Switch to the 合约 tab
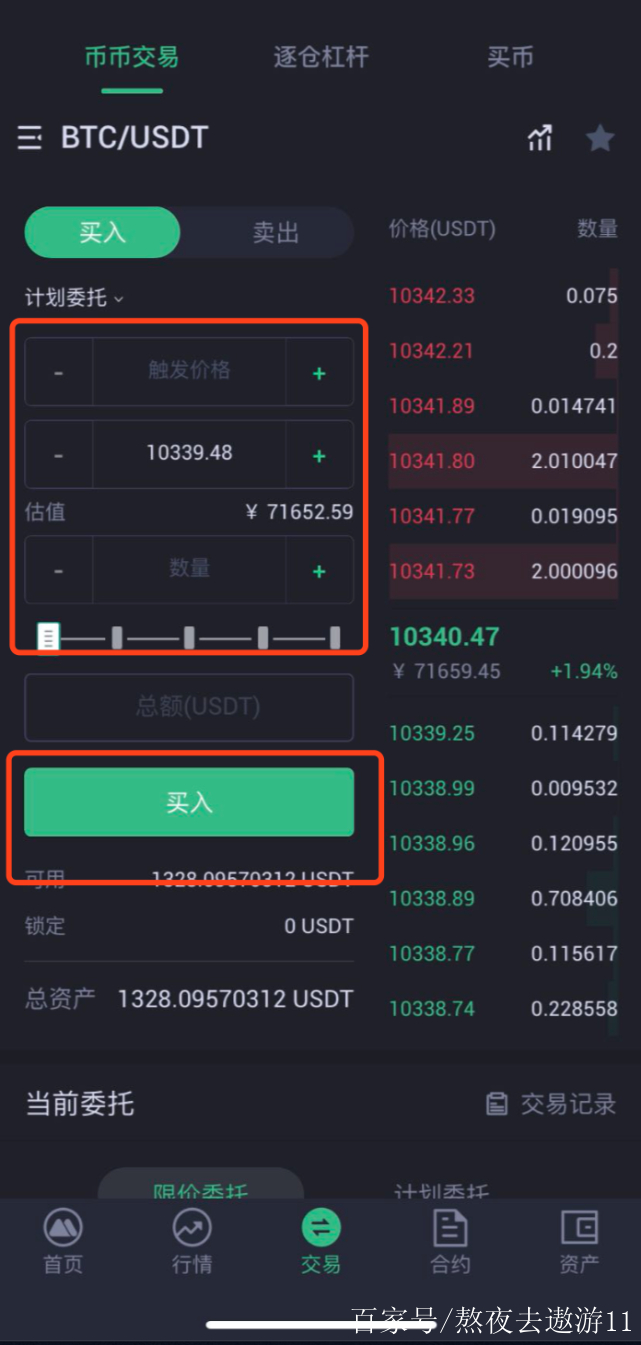This screenshot has height=1345, width=641. point(450,1240)
